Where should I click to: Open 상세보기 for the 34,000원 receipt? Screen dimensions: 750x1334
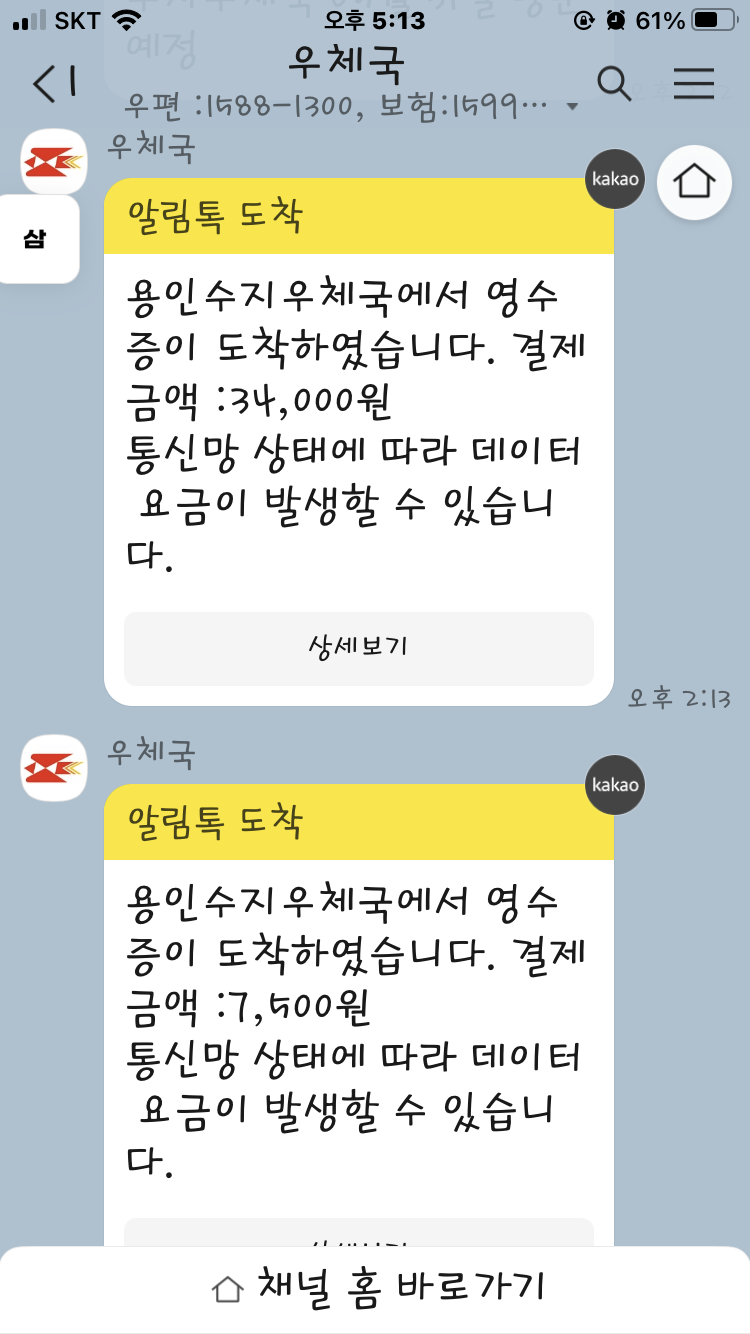[x=358, y=648]
